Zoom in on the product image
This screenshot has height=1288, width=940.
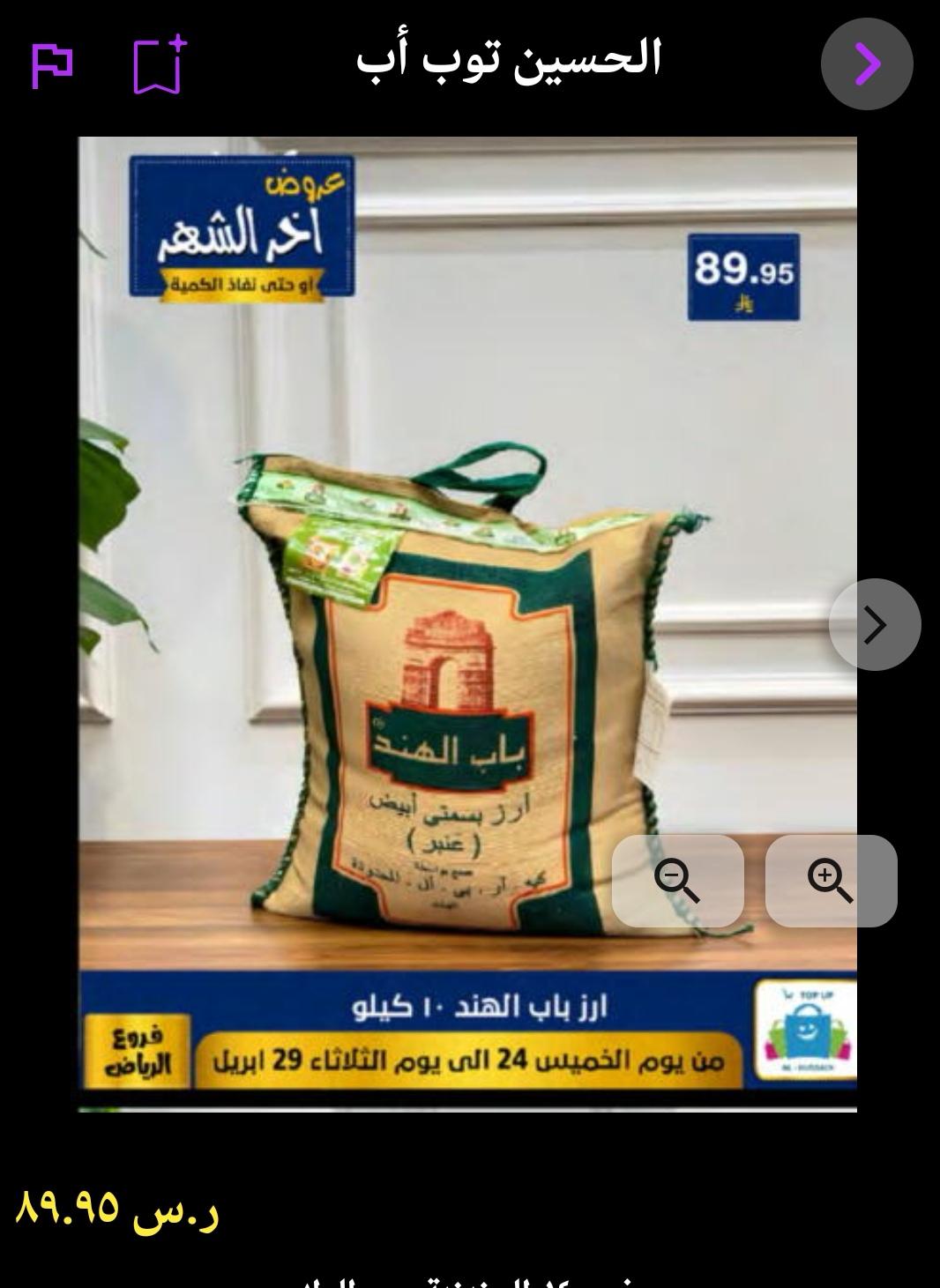[x=831, y=881]
